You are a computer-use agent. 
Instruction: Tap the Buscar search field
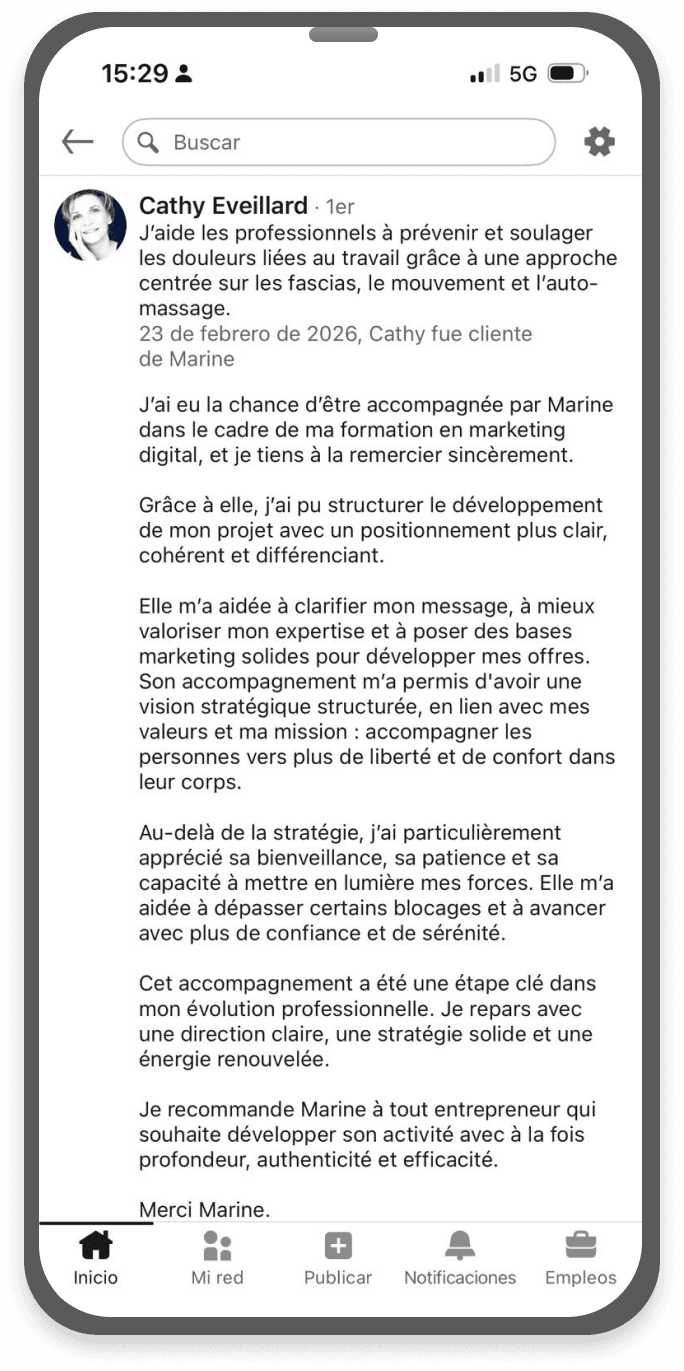(338, 142)
